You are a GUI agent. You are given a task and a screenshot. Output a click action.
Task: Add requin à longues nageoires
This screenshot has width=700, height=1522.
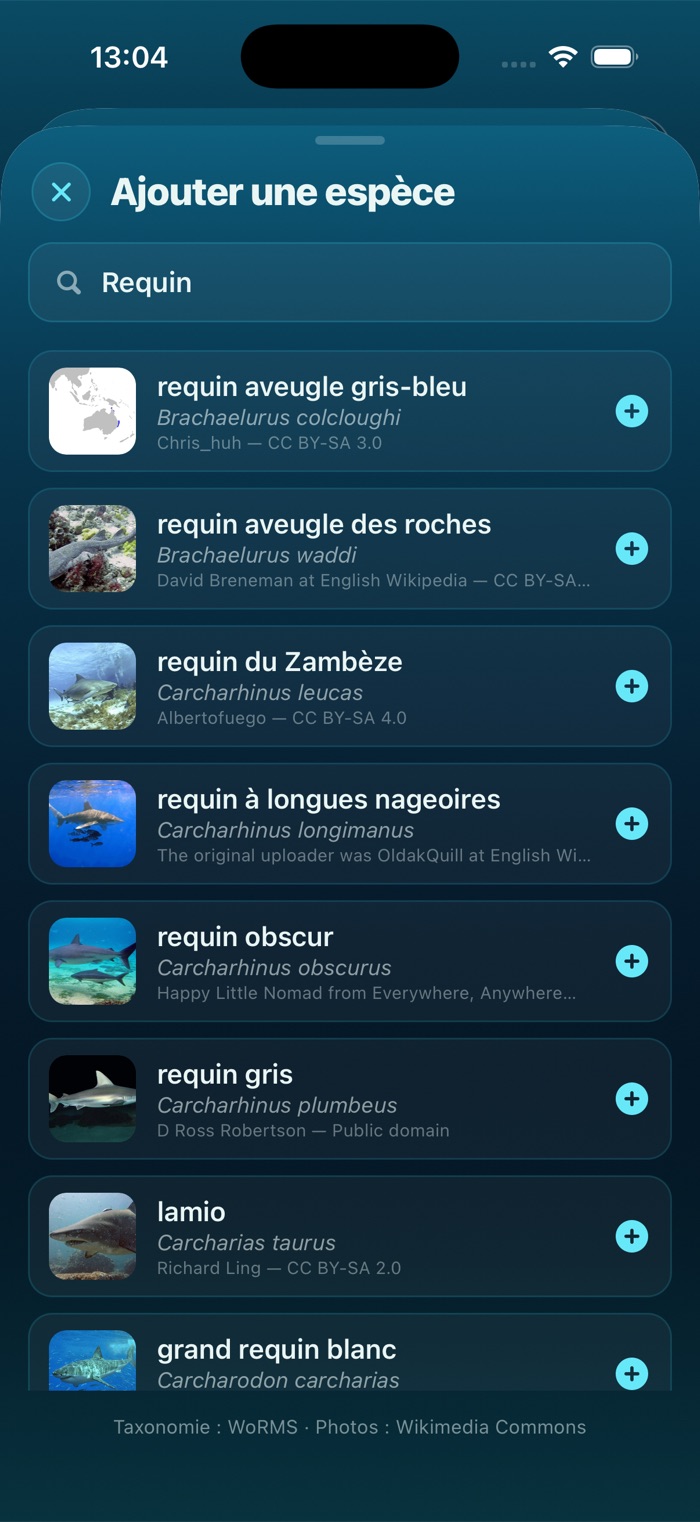[x=632, y=824]
